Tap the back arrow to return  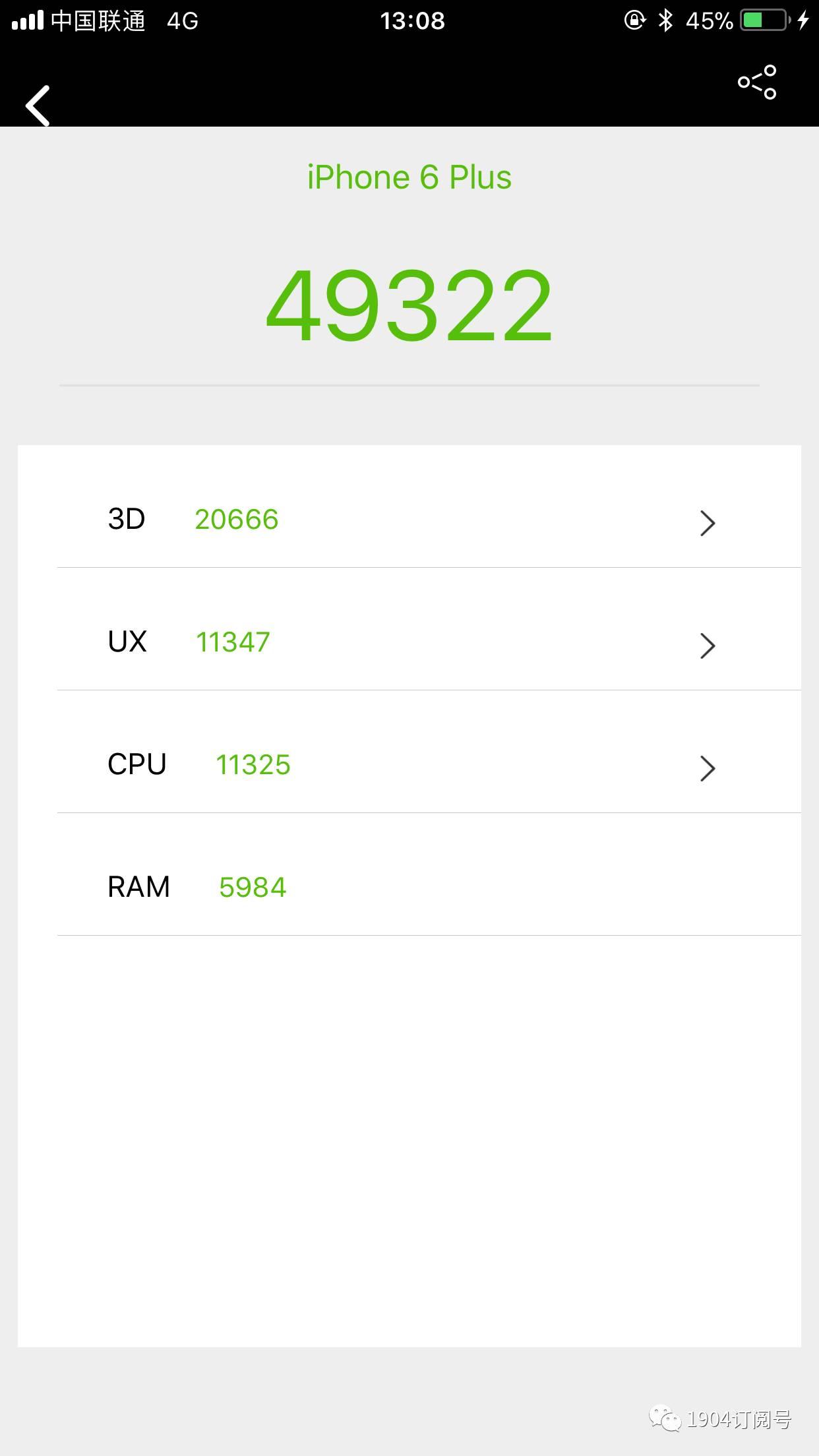point(38,106)
